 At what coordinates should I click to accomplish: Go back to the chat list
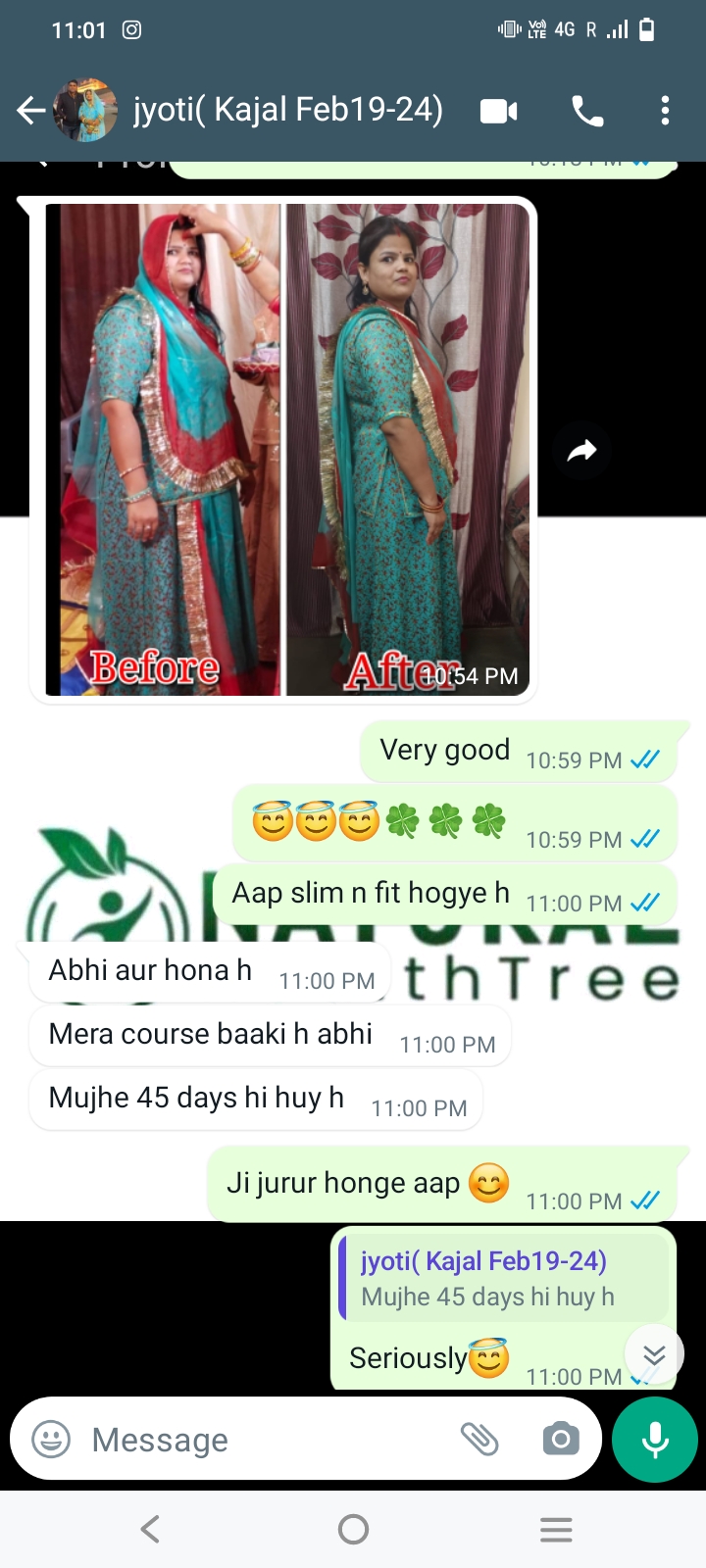(x=30, y=111)
